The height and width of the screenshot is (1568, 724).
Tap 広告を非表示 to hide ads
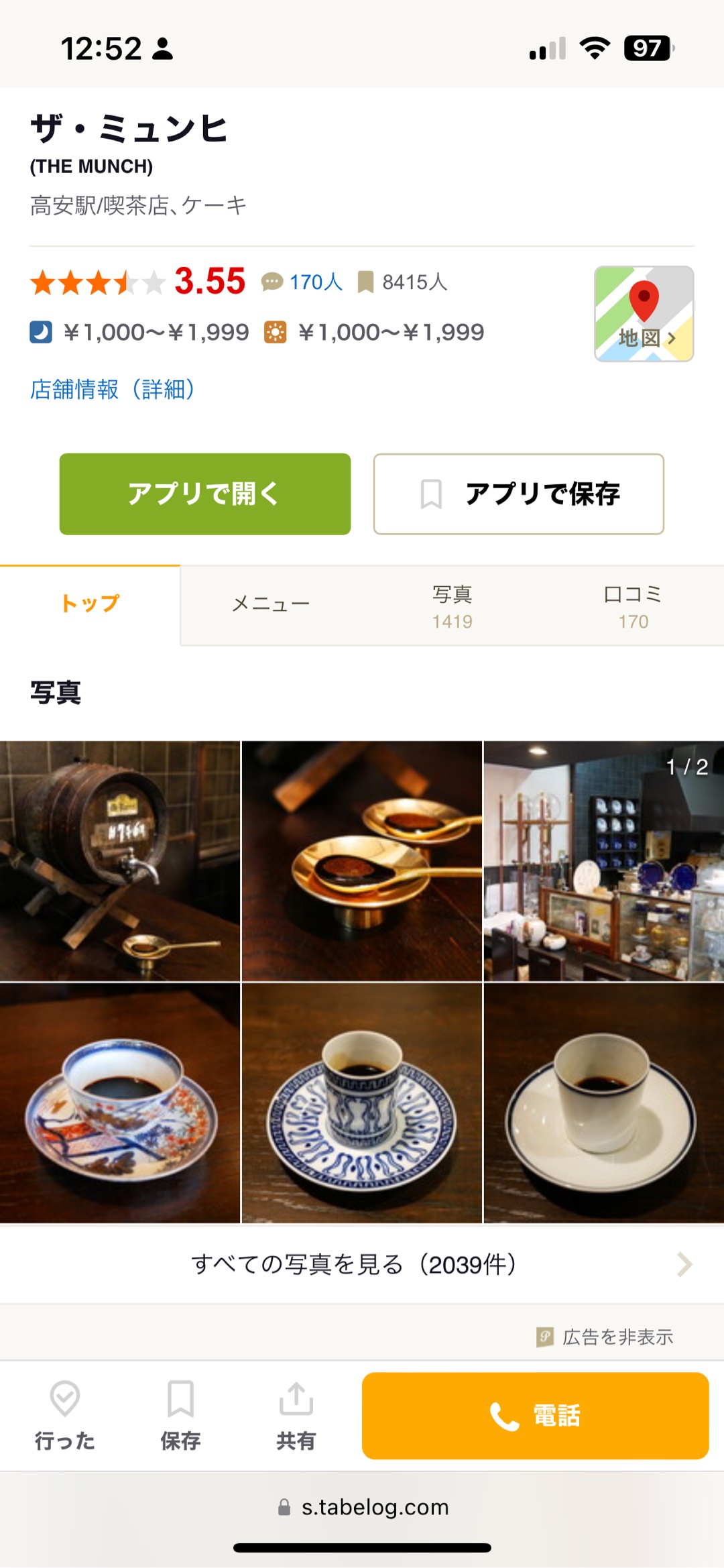(x=606, y=1337)
